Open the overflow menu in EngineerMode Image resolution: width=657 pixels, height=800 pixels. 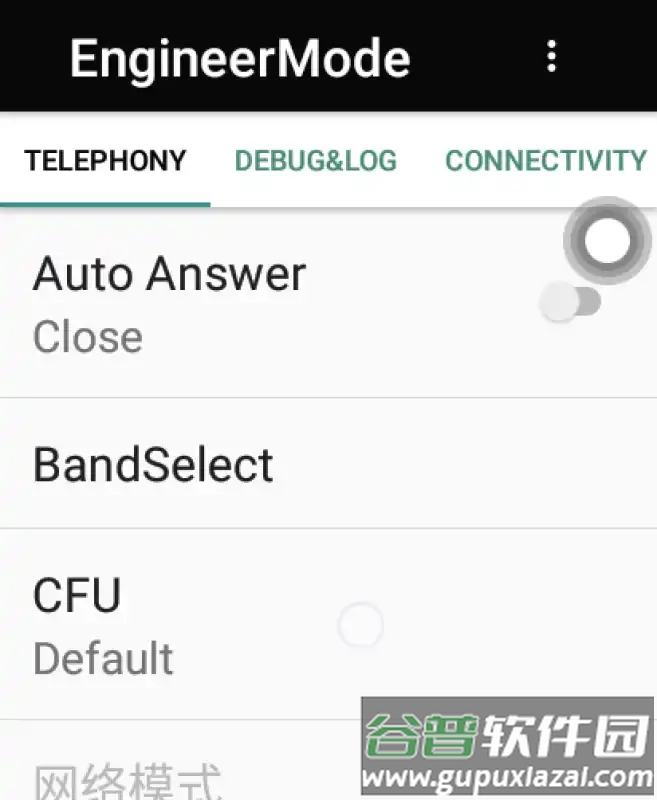click(x=551, y=57)
